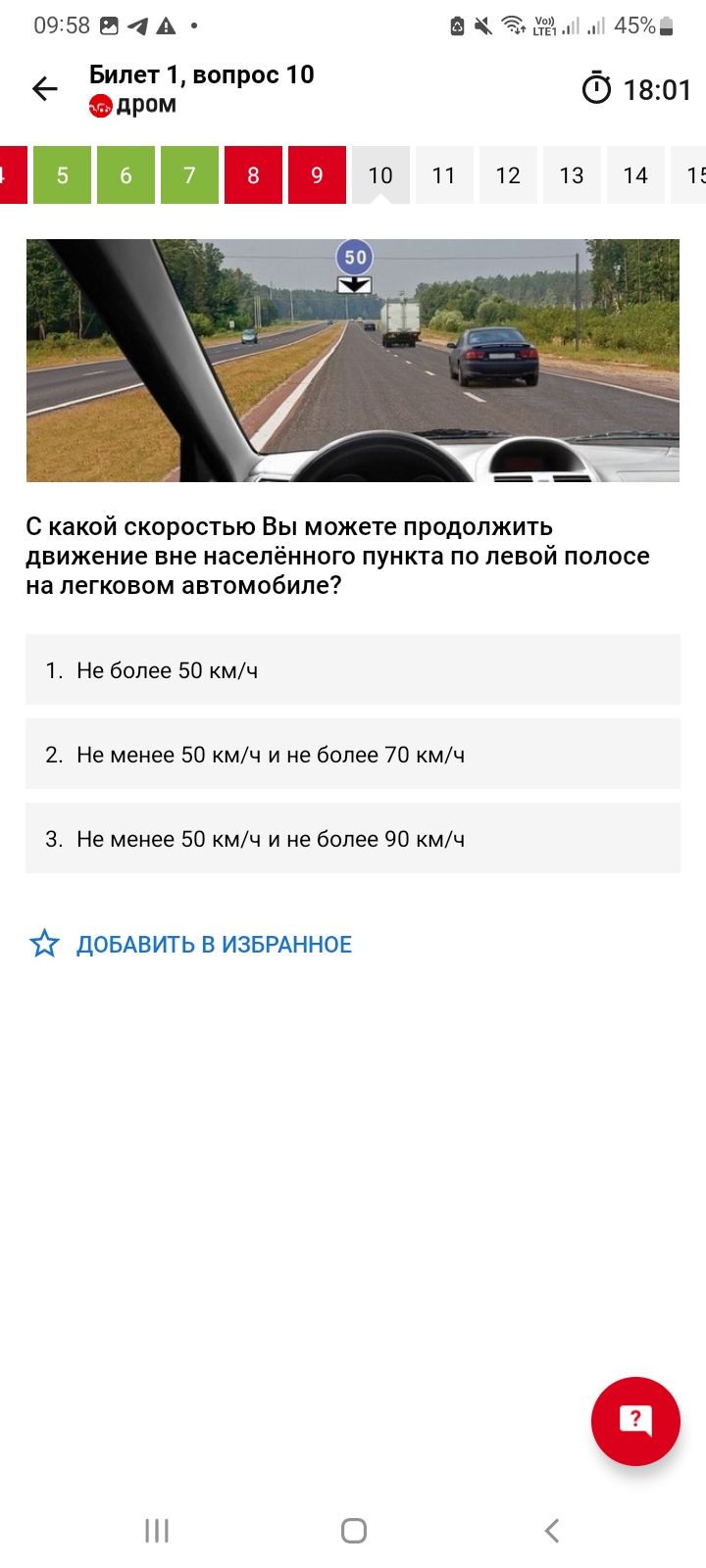Switch to question 12
This screenshot has width=706, height=1568.
[x=508, y=175]
